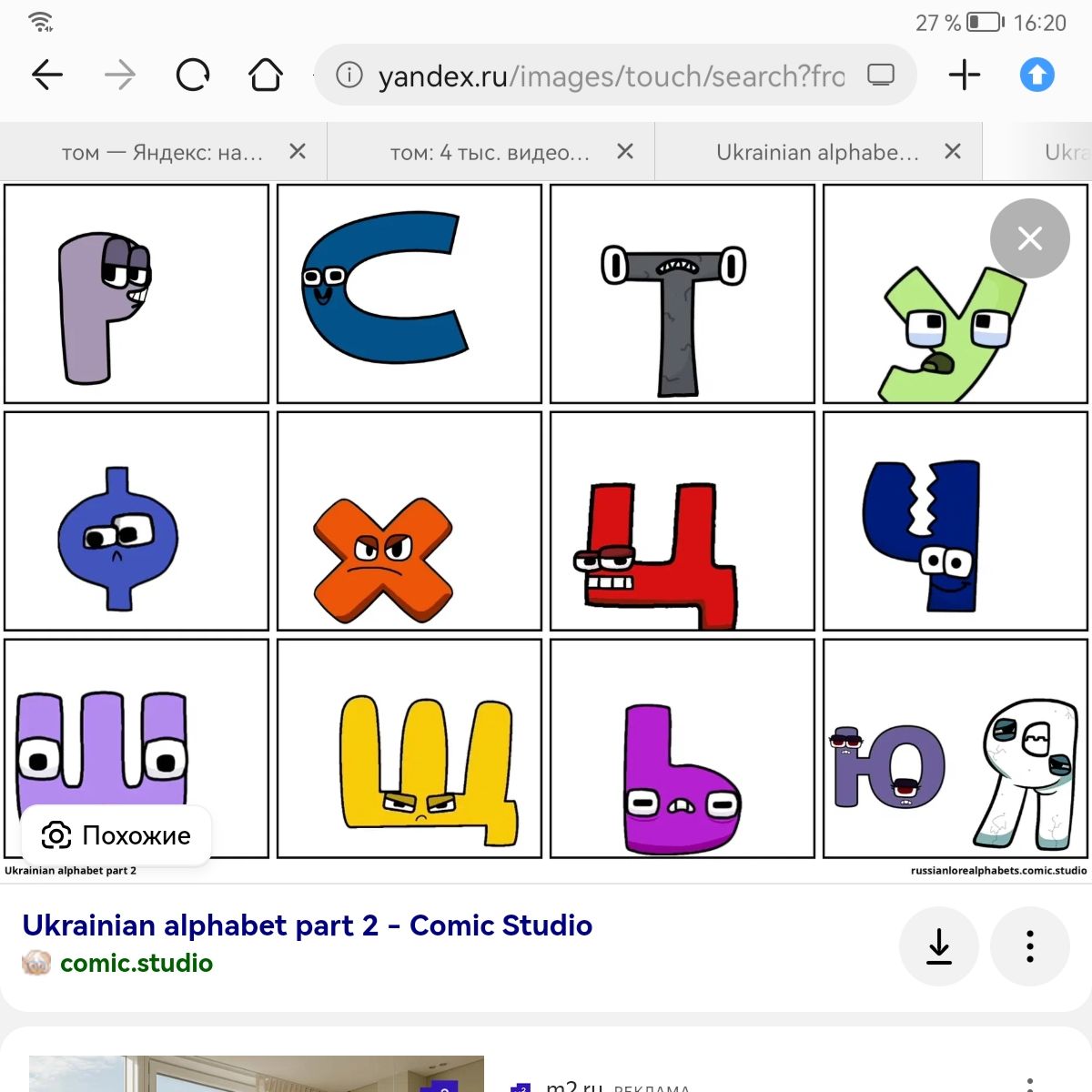Tap the yandex.ru address bar
The image size is (1092, 1092).
click(x=601, y=76)
